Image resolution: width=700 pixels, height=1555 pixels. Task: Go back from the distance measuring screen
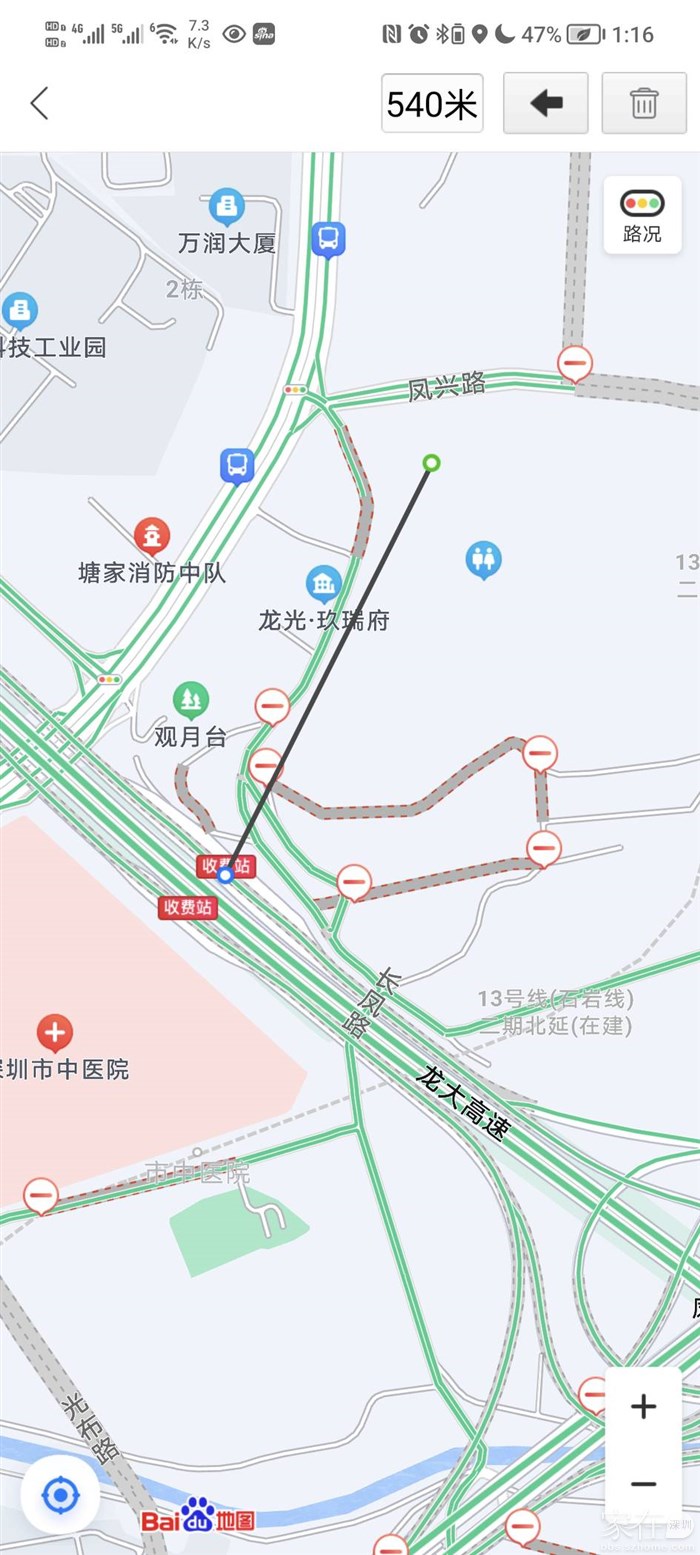(40, 103)
